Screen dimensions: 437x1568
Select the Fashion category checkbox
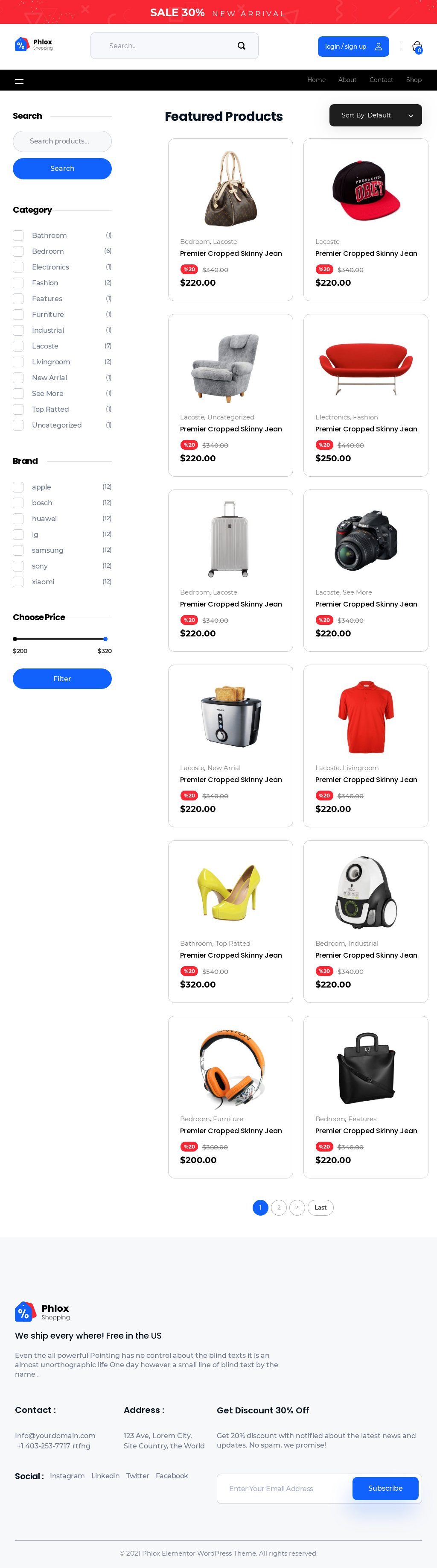coord(18,283)
